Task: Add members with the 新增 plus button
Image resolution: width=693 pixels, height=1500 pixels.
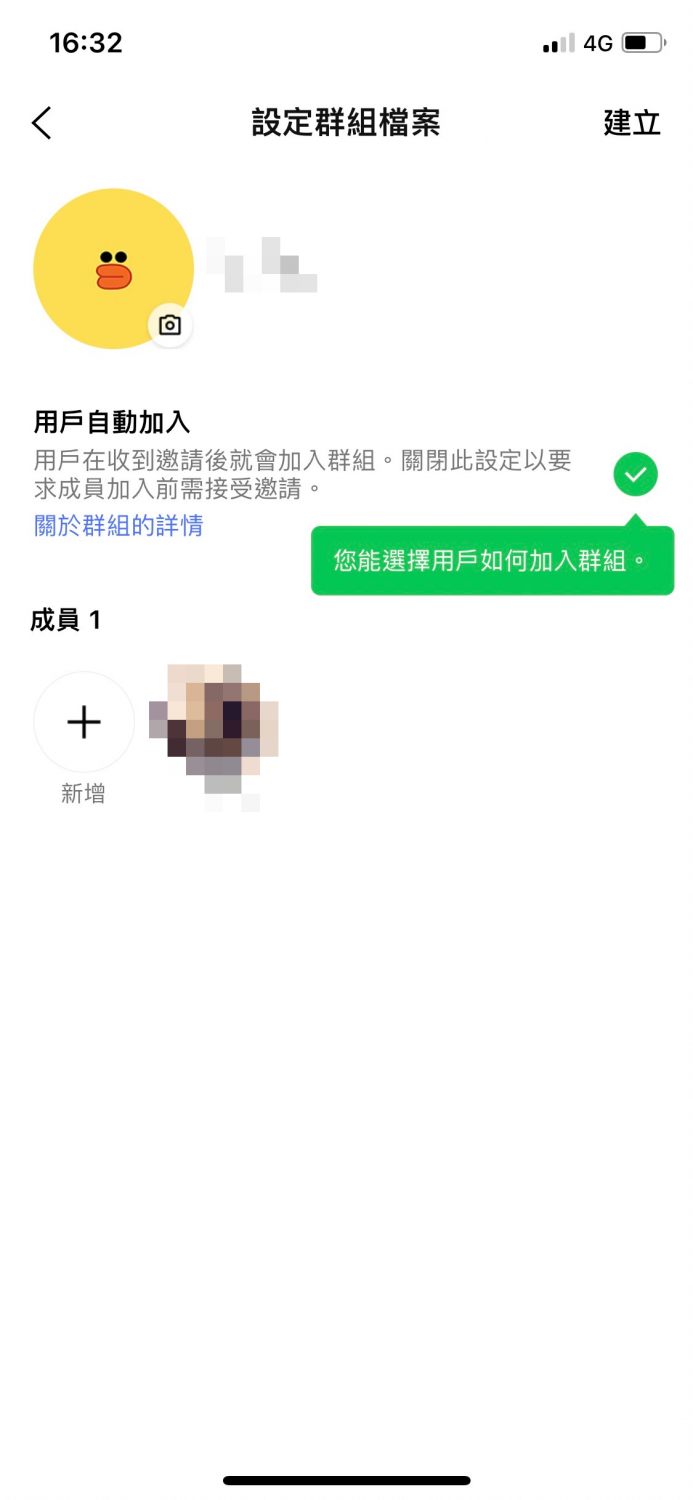Action: (x=83, y=722)
